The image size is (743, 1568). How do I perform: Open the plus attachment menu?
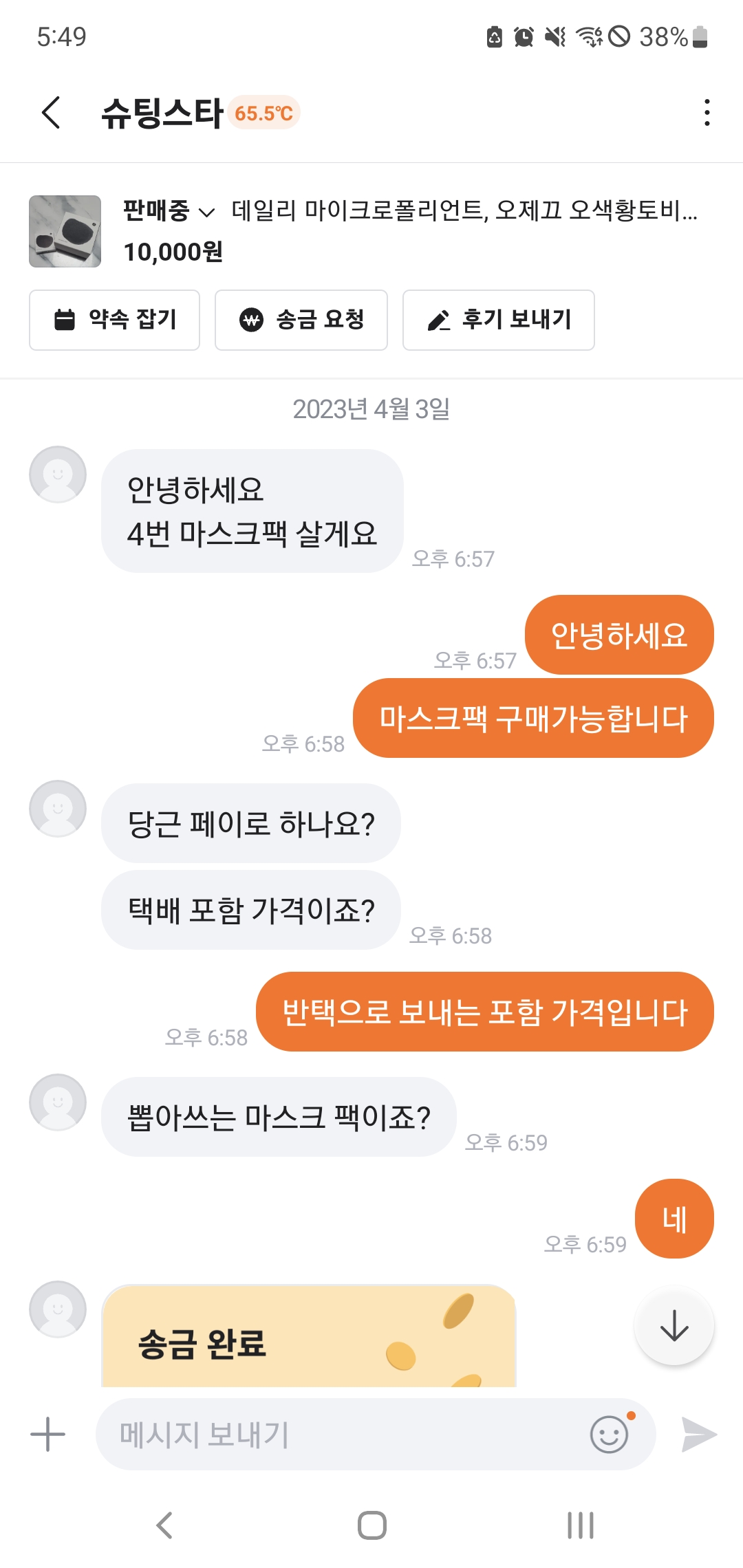point(48,1435)
